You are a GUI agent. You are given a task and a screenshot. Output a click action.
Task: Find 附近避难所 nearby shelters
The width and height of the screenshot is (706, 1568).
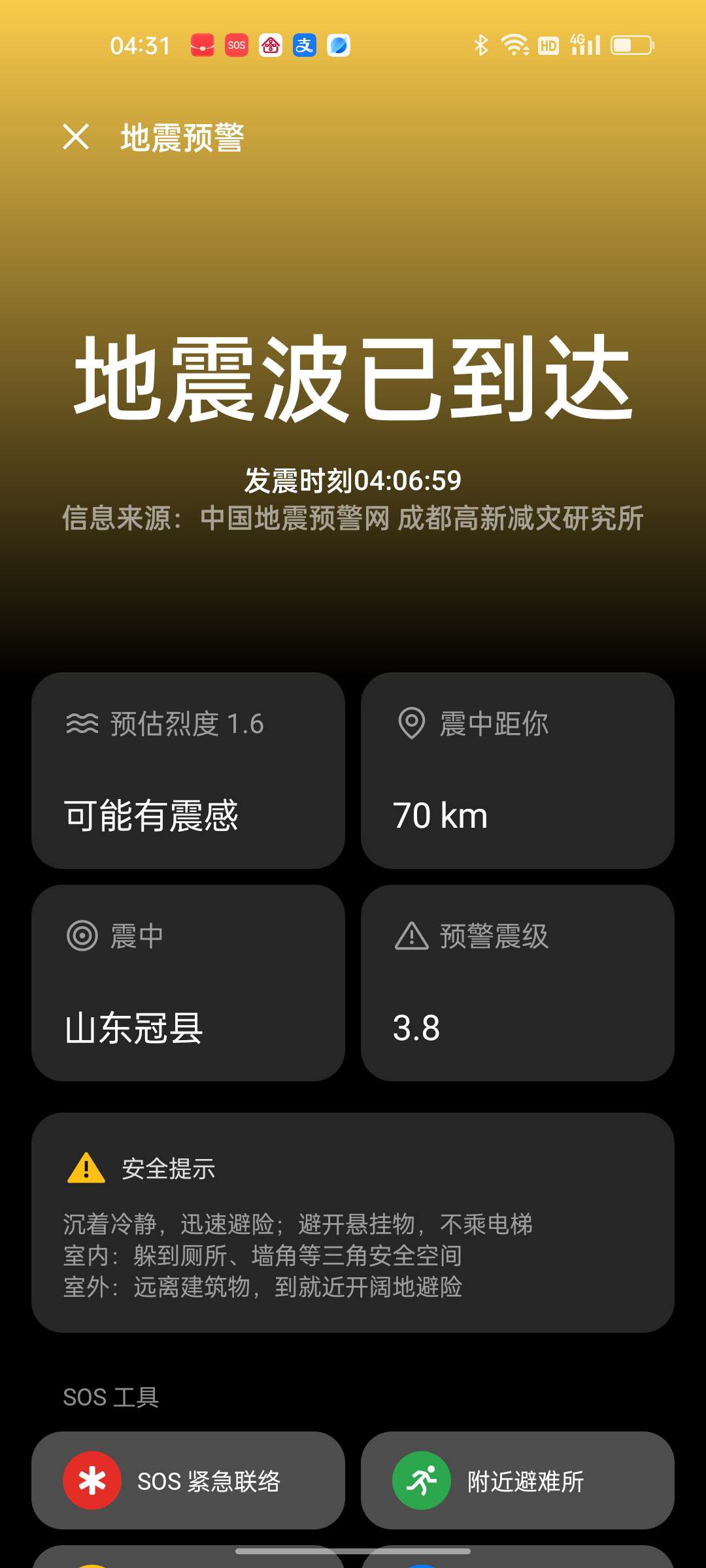pos(517,1480)
